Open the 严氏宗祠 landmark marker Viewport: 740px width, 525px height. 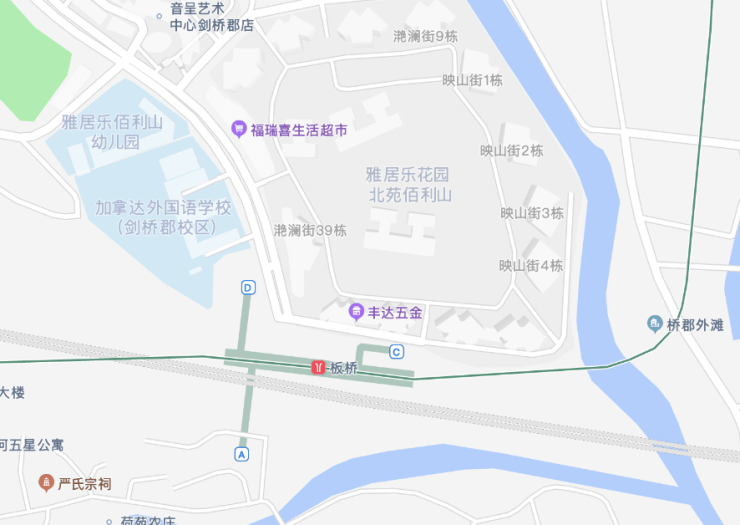[x=46, y=483]
